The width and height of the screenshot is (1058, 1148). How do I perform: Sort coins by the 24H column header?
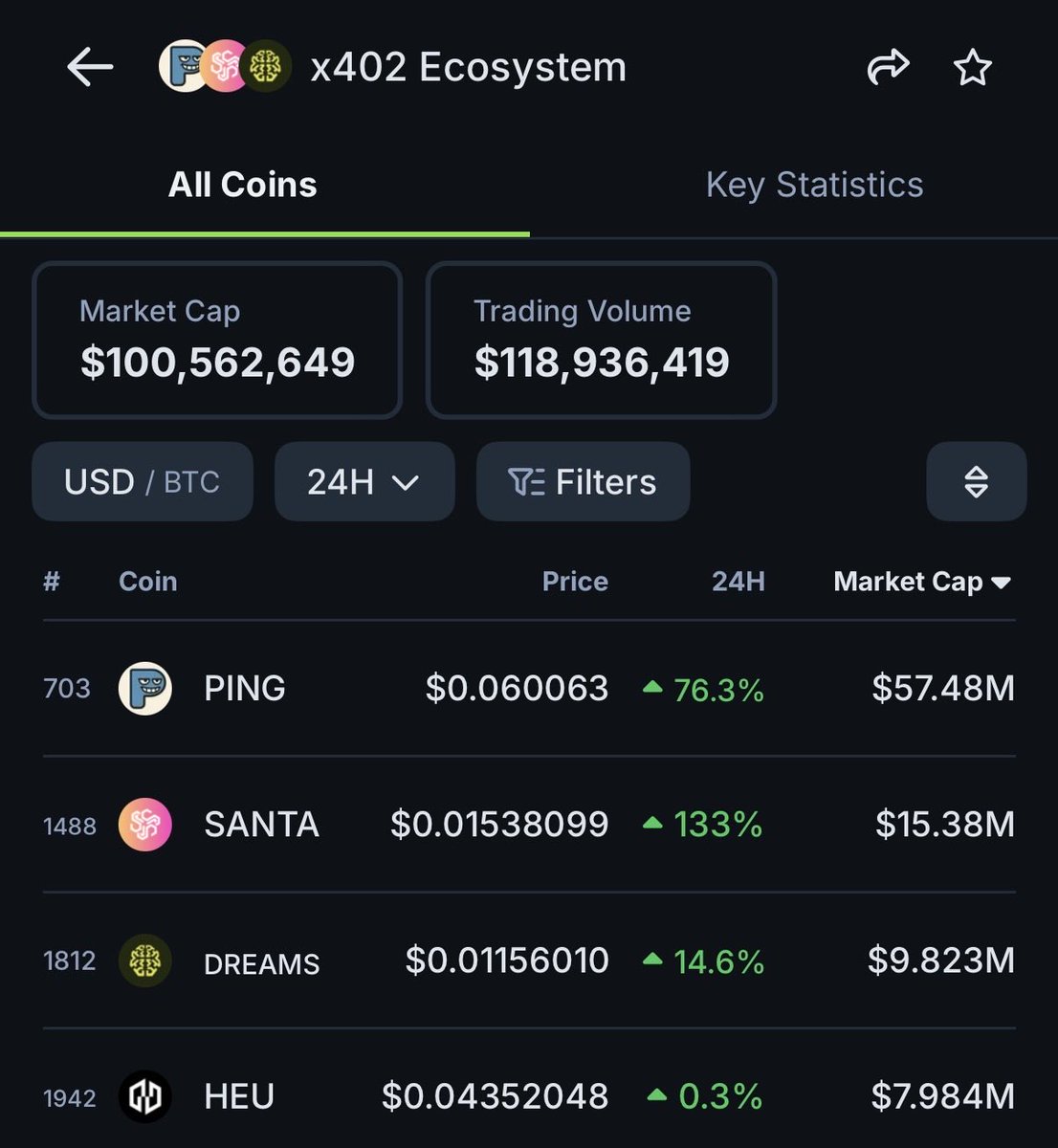tap(738, 582)
